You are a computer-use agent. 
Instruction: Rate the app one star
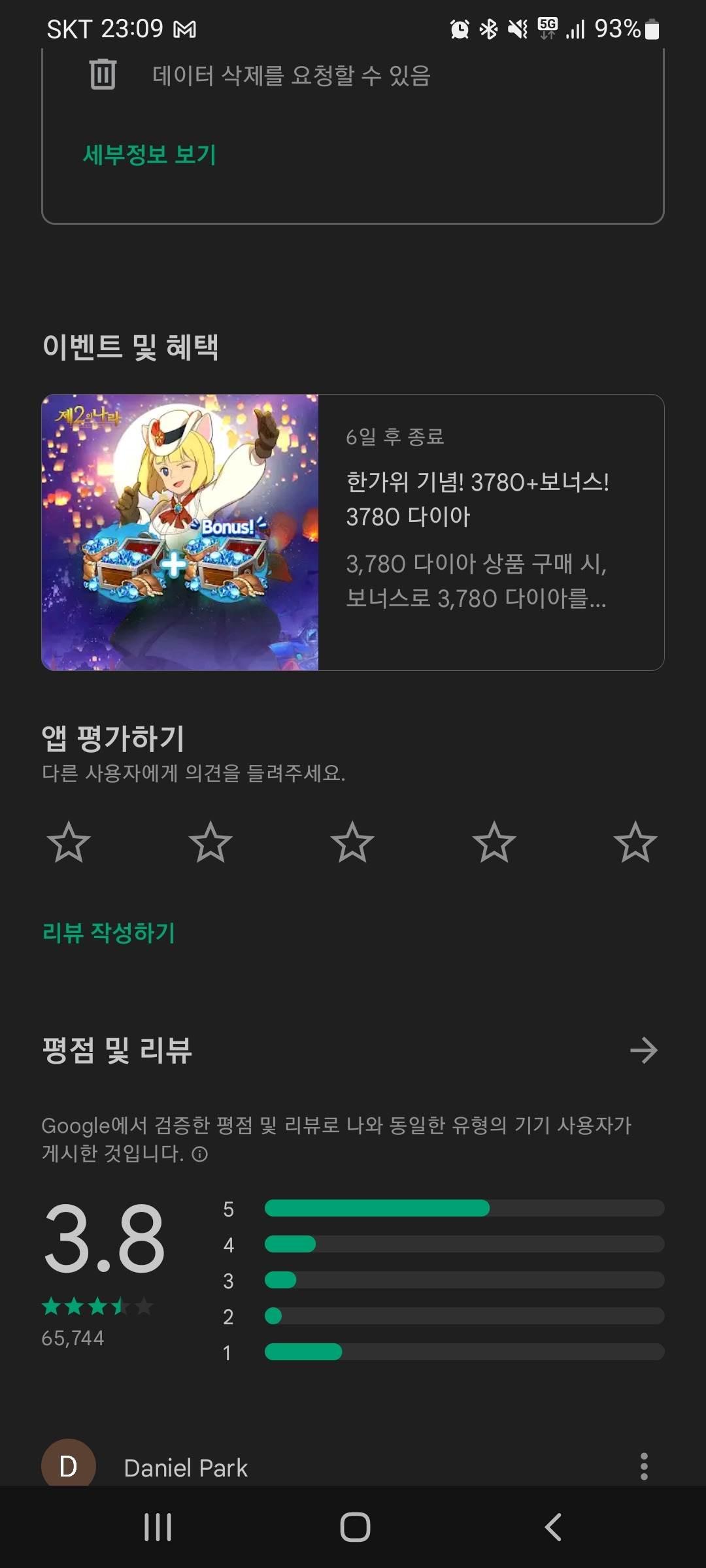pyautogui.click(x=70, y=843)
